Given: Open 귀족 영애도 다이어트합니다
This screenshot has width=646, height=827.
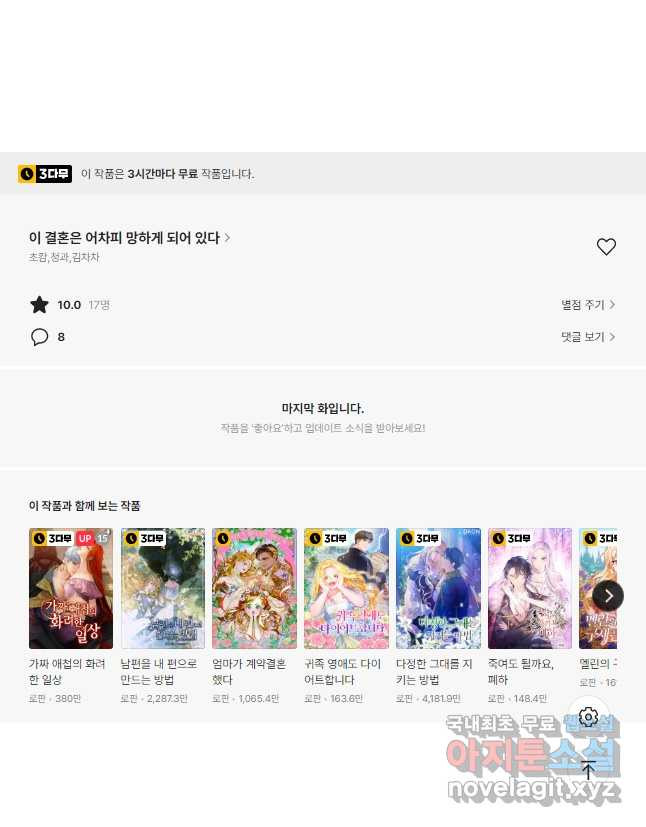Looking at the screenshot, I should coord(346,589).
